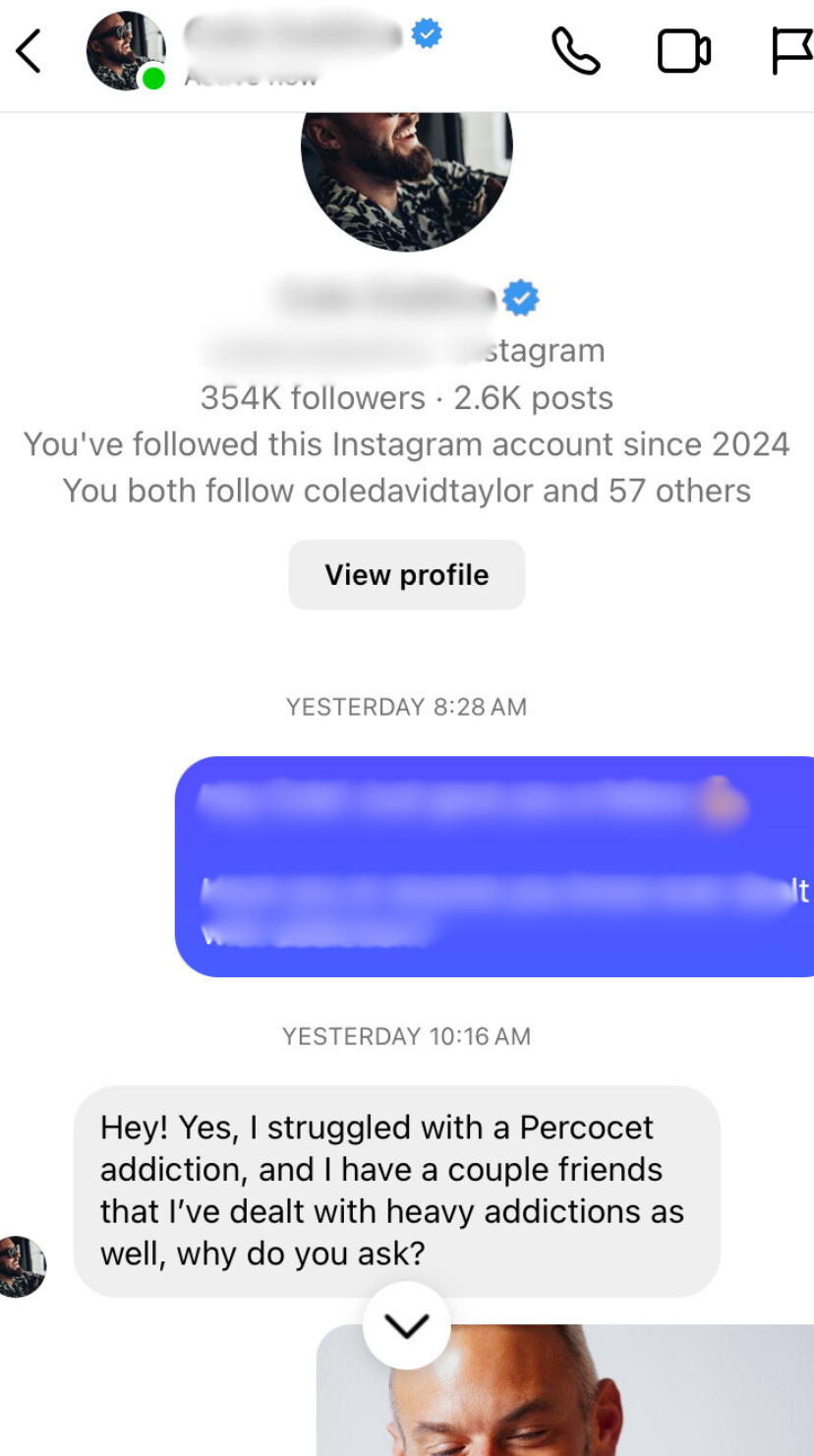Image resolution: width=814 pixels, height=1456 pixels.
Task: Go back to the message list
Action: click(x=29, y=51)
